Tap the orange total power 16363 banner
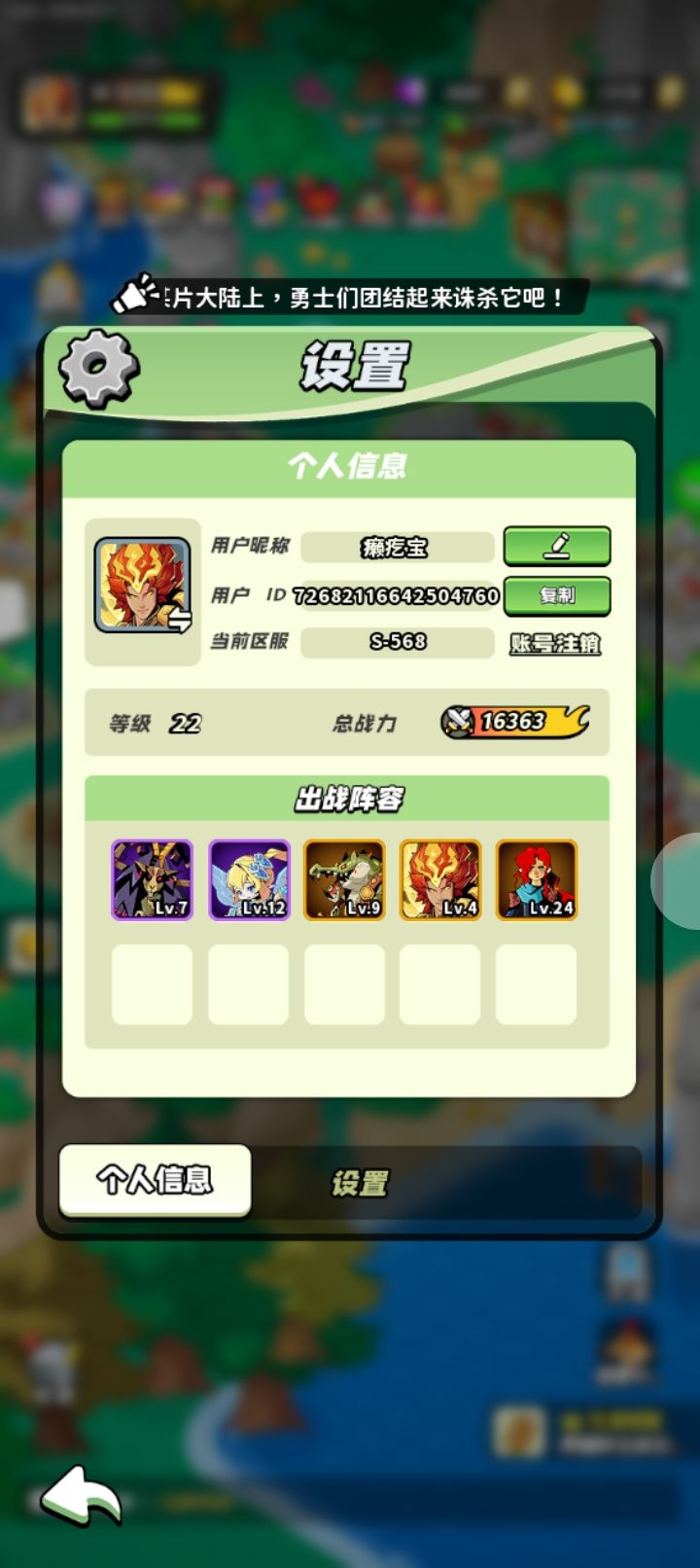This screenshot has width=700, height=1568. point(515,722)
